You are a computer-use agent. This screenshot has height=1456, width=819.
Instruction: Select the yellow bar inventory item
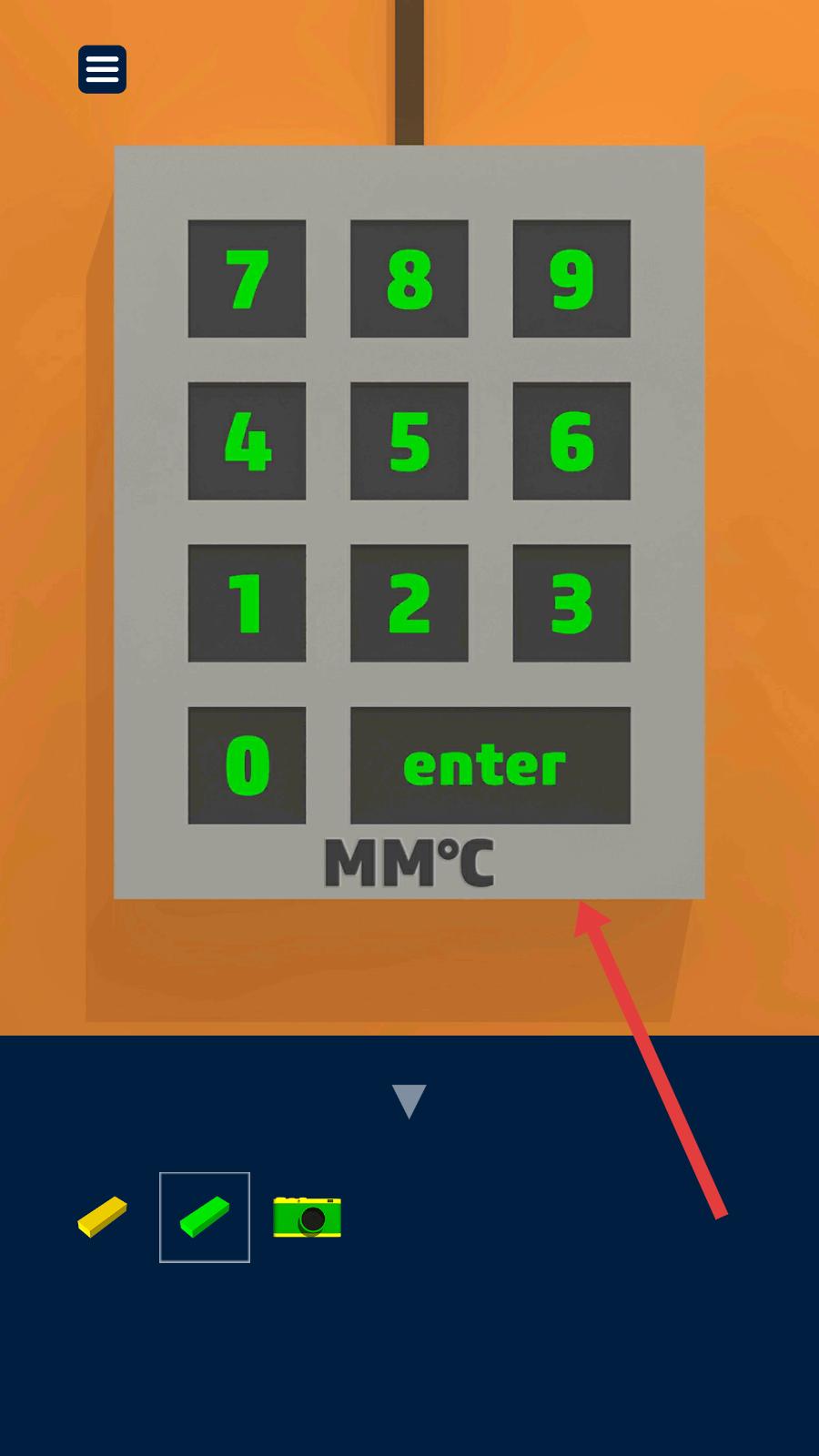tap(103, 1218)
